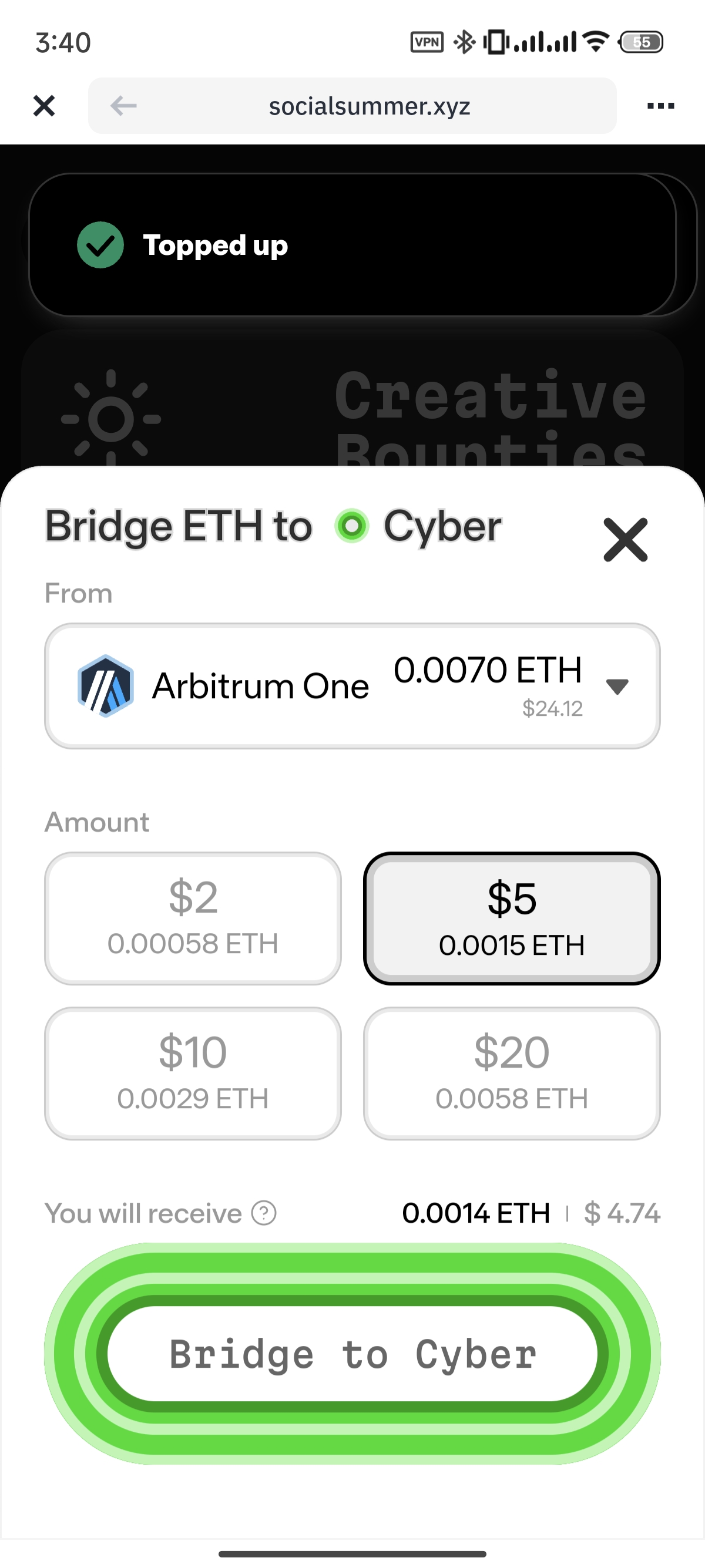Go back with the browser arrow
Image resolution: width=705 pixels, height=1568 pixels.
click(123, 106)
